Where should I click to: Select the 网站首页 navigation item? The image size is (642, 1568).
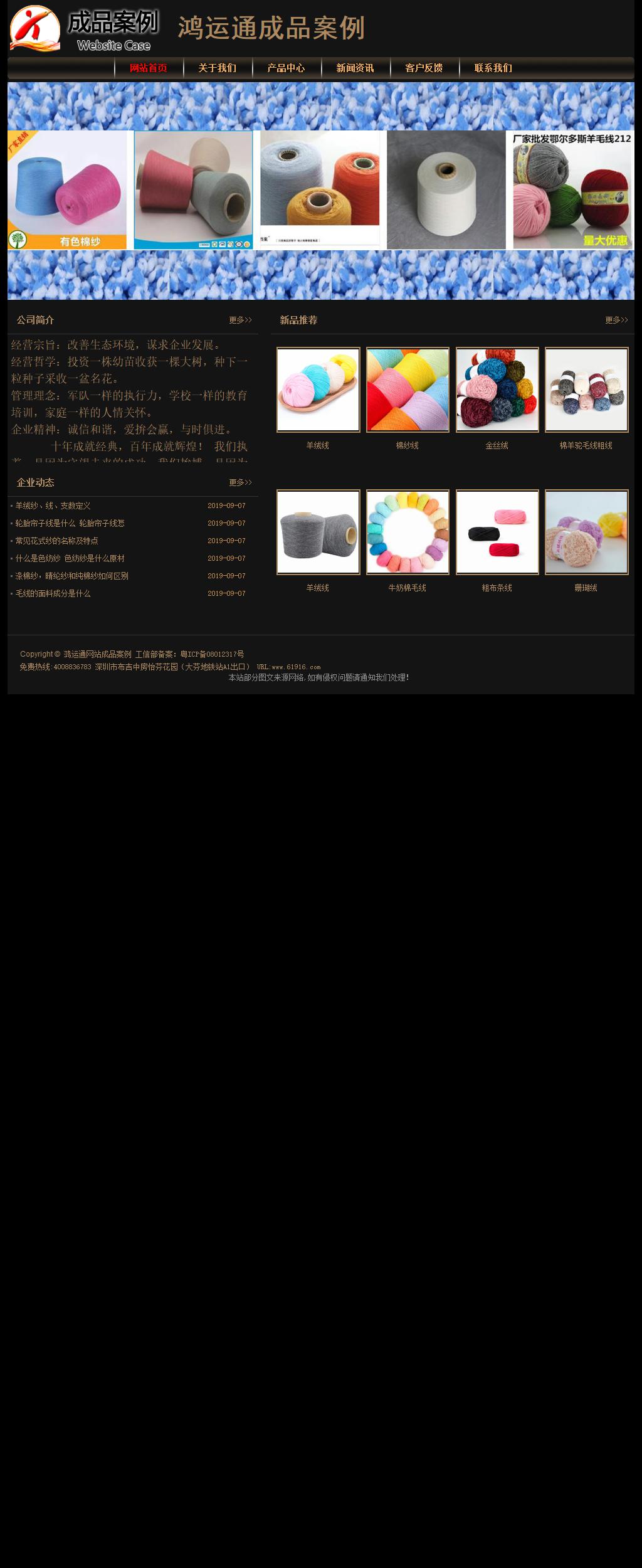[x=148, y=68]
